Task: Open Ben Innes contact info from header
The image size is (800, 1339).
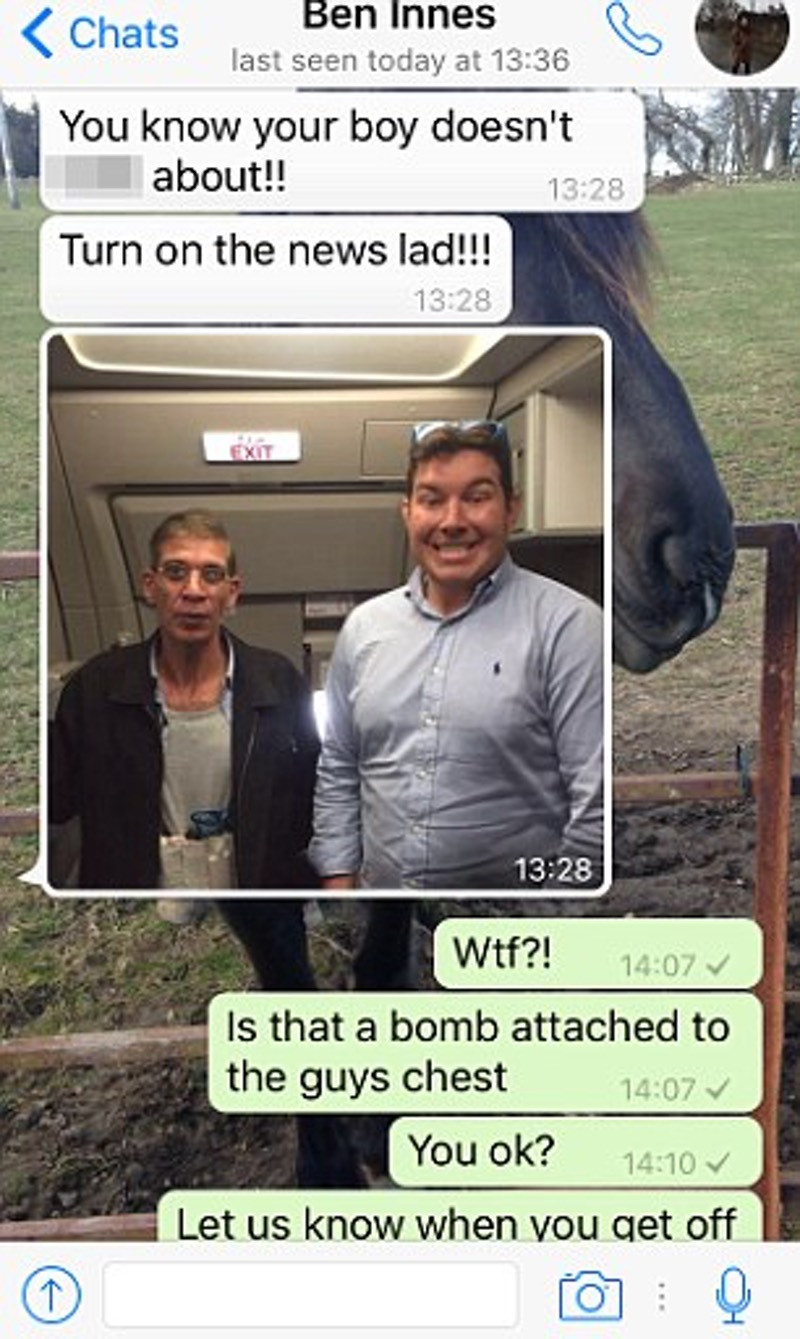Action: pos(400,36)
